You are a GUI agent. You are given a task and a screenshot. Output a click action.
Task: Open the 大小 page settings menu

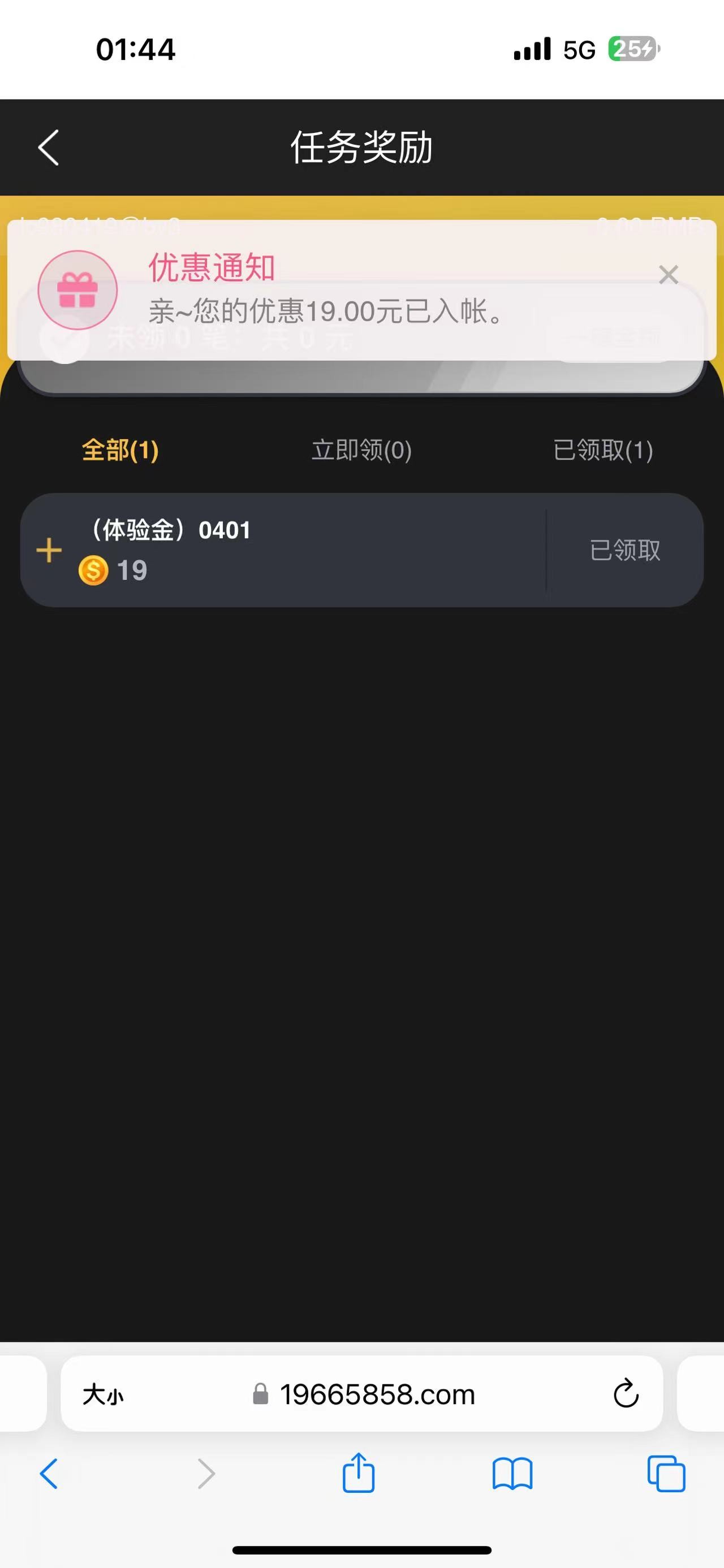coord(103,1394)
